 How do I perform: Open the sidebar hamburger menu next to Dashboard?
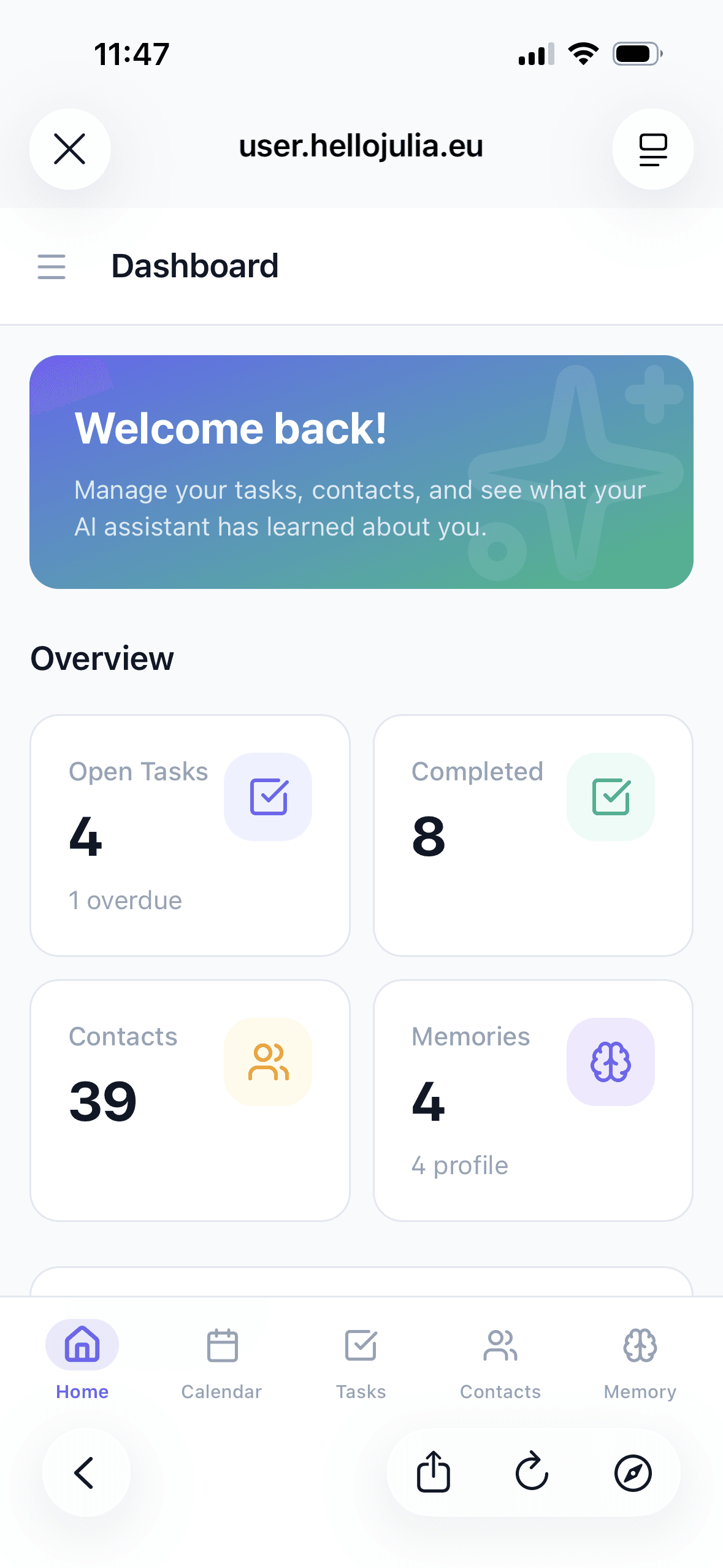point(52,267)
